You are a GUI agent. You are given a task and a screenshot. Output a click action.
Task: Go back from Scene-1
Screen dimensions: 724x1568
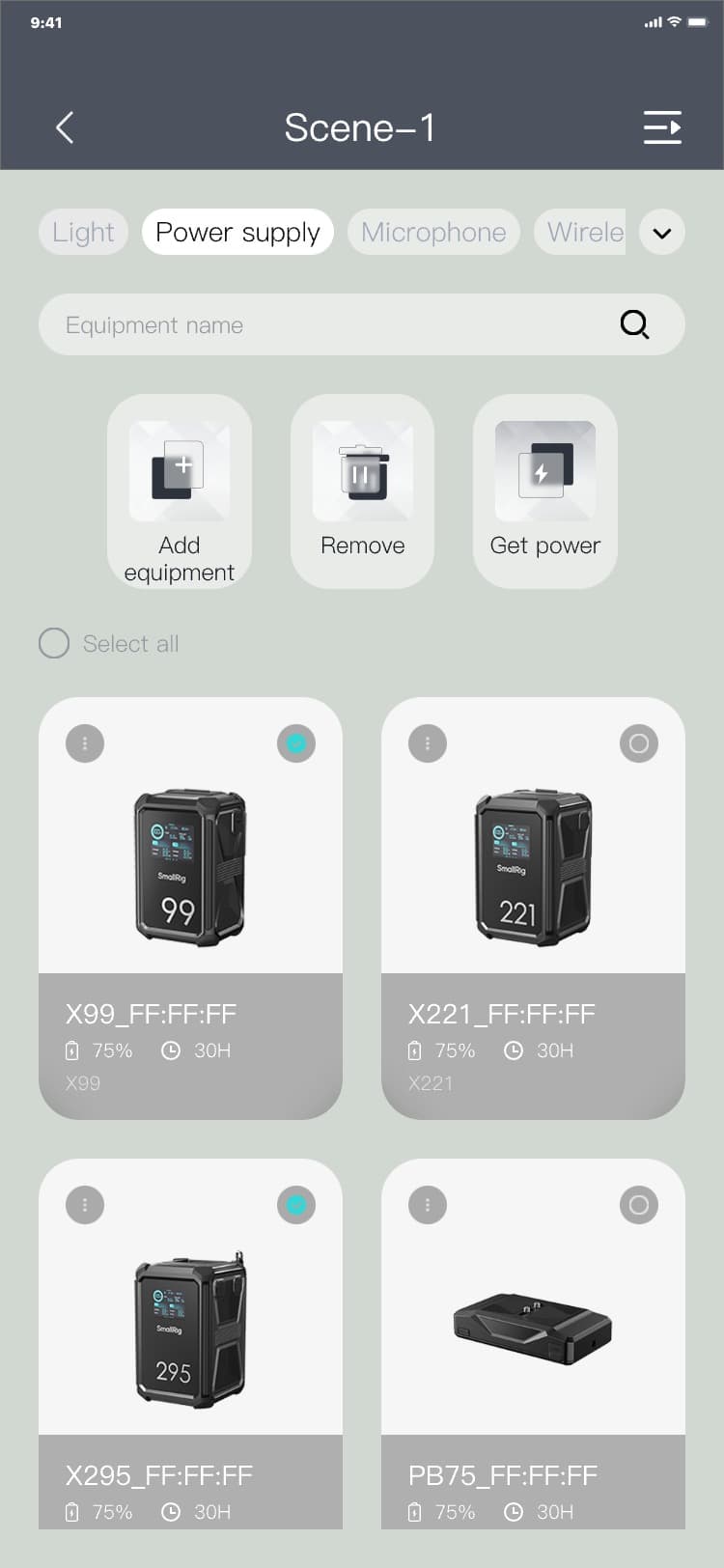coord(65,127)
